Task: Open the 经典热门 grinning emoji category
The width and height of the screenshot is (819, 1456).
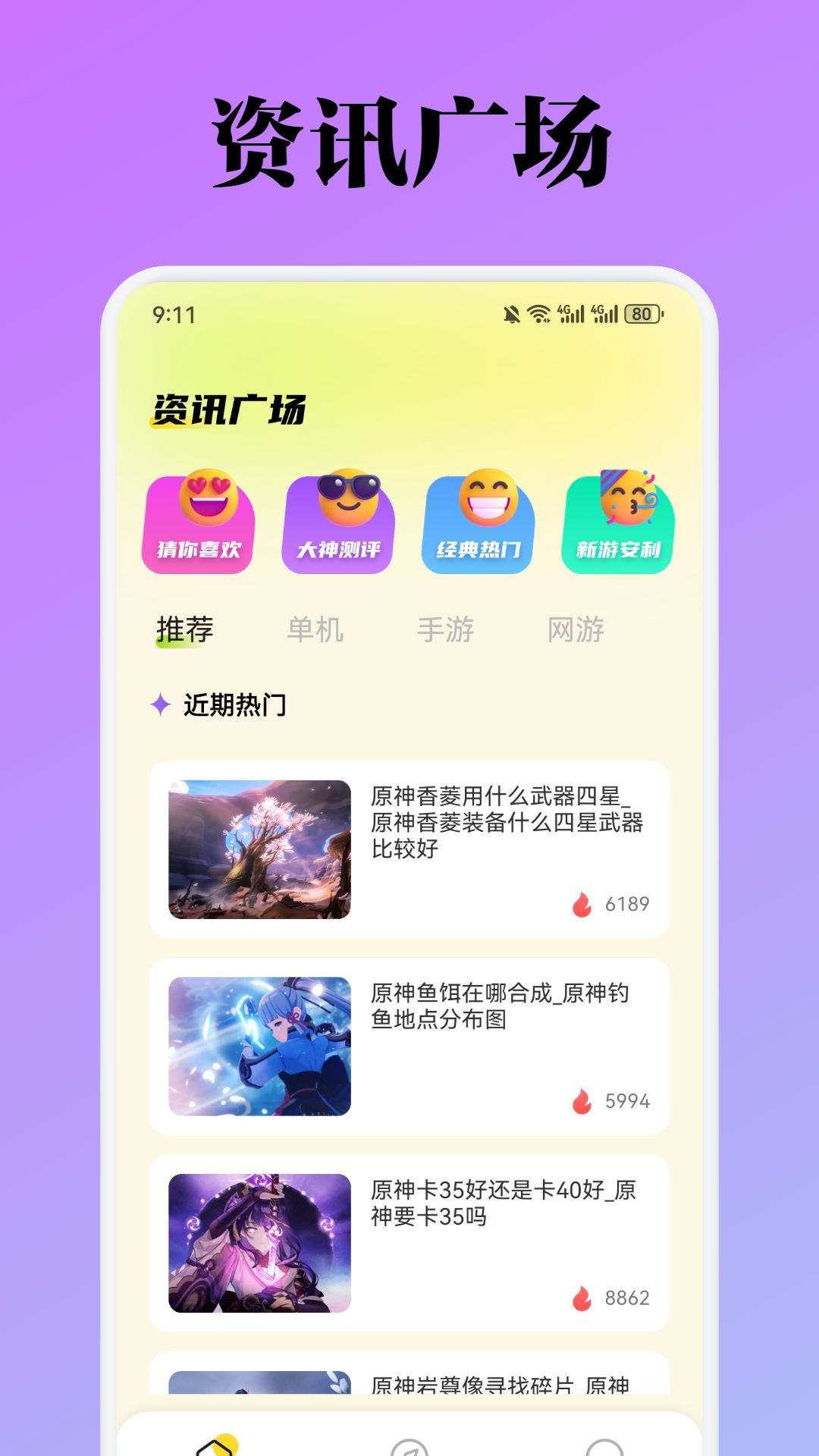Action: click(x=478, y=521)
